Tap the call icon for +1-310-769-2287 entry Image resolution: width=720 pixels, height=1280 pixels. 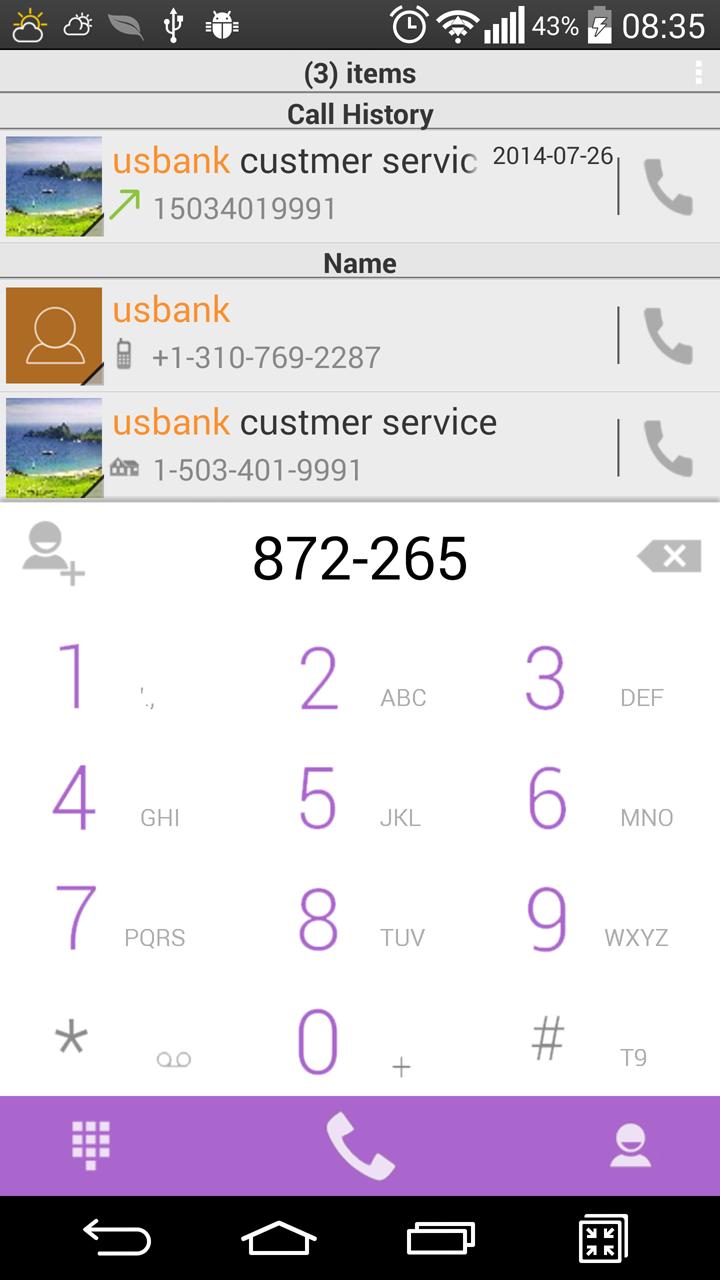[668, 335]
